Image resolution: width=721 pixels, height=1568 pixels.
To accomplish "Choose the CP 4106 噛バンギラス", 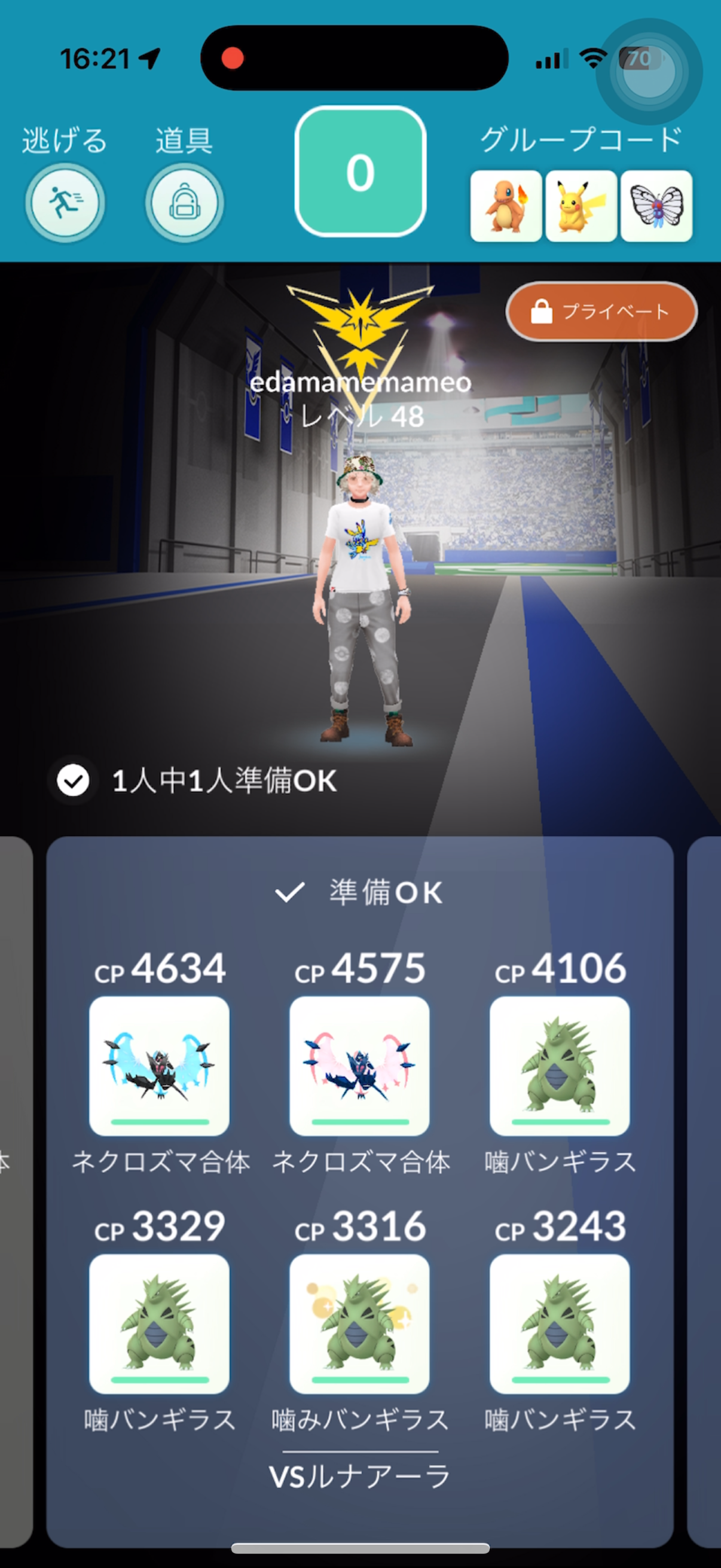I will [x=560, y=1065].
